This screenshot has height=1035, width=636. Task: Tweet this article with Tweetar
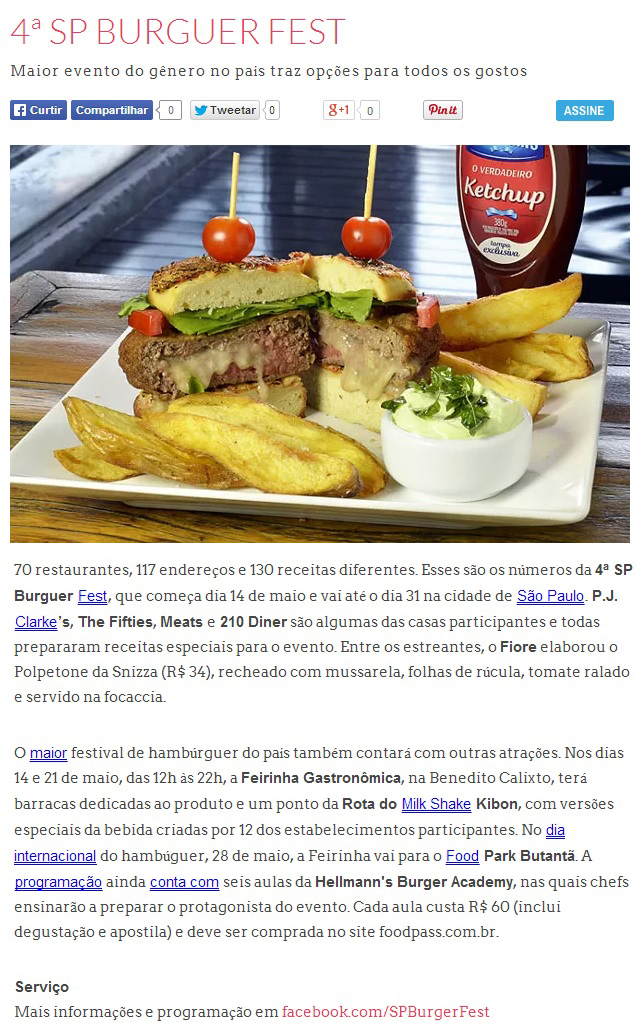tap(226, 110)
